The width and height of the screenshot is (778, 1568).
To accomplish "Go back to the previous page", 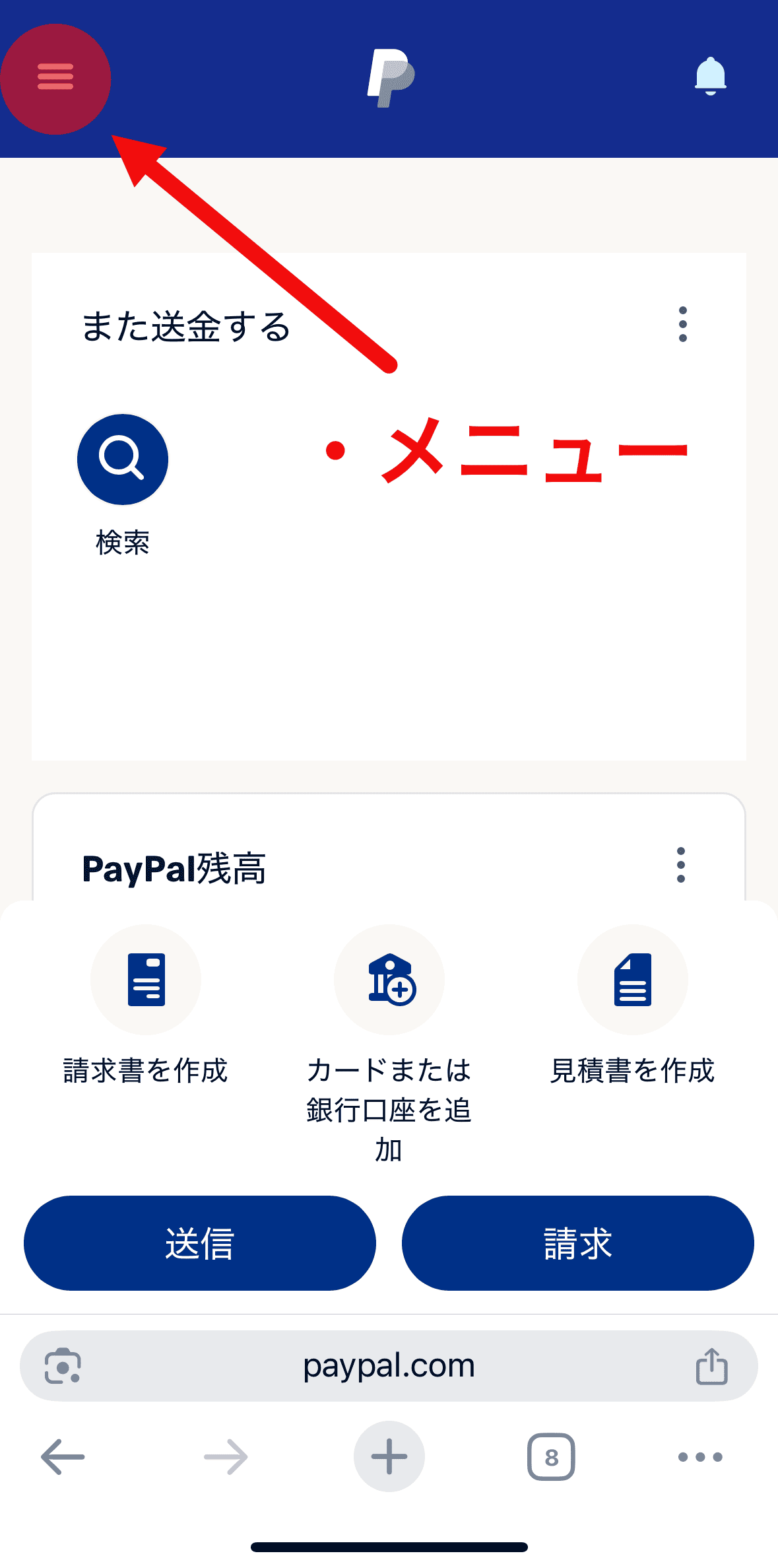I will (x=63, y=1456).
